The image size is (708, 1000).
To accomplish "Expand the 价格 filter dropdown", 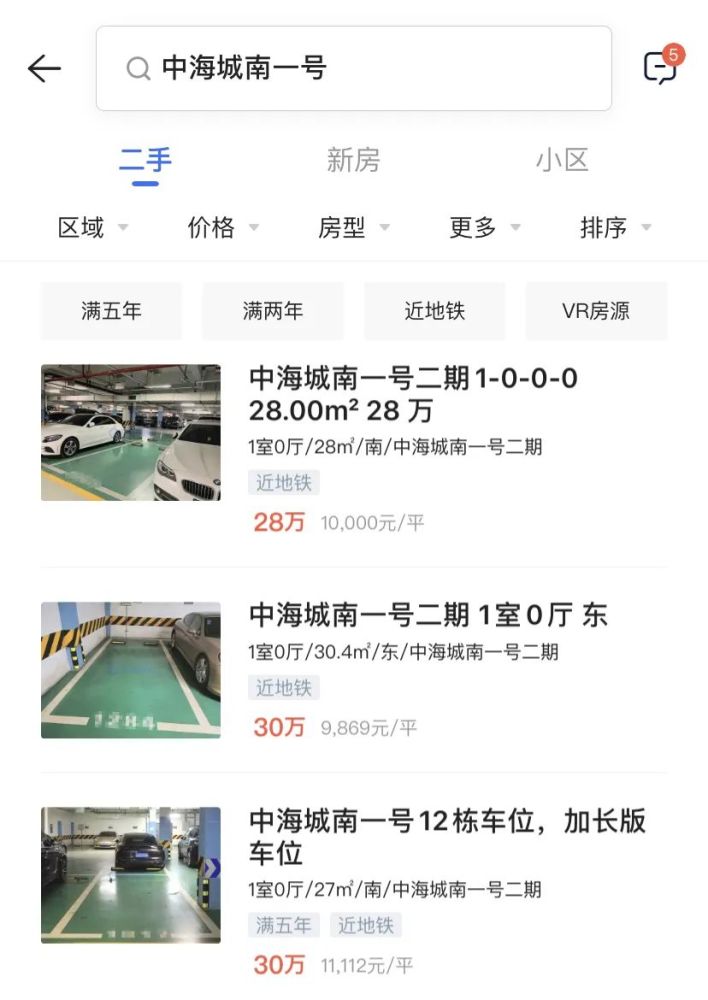I will point(223,228).
